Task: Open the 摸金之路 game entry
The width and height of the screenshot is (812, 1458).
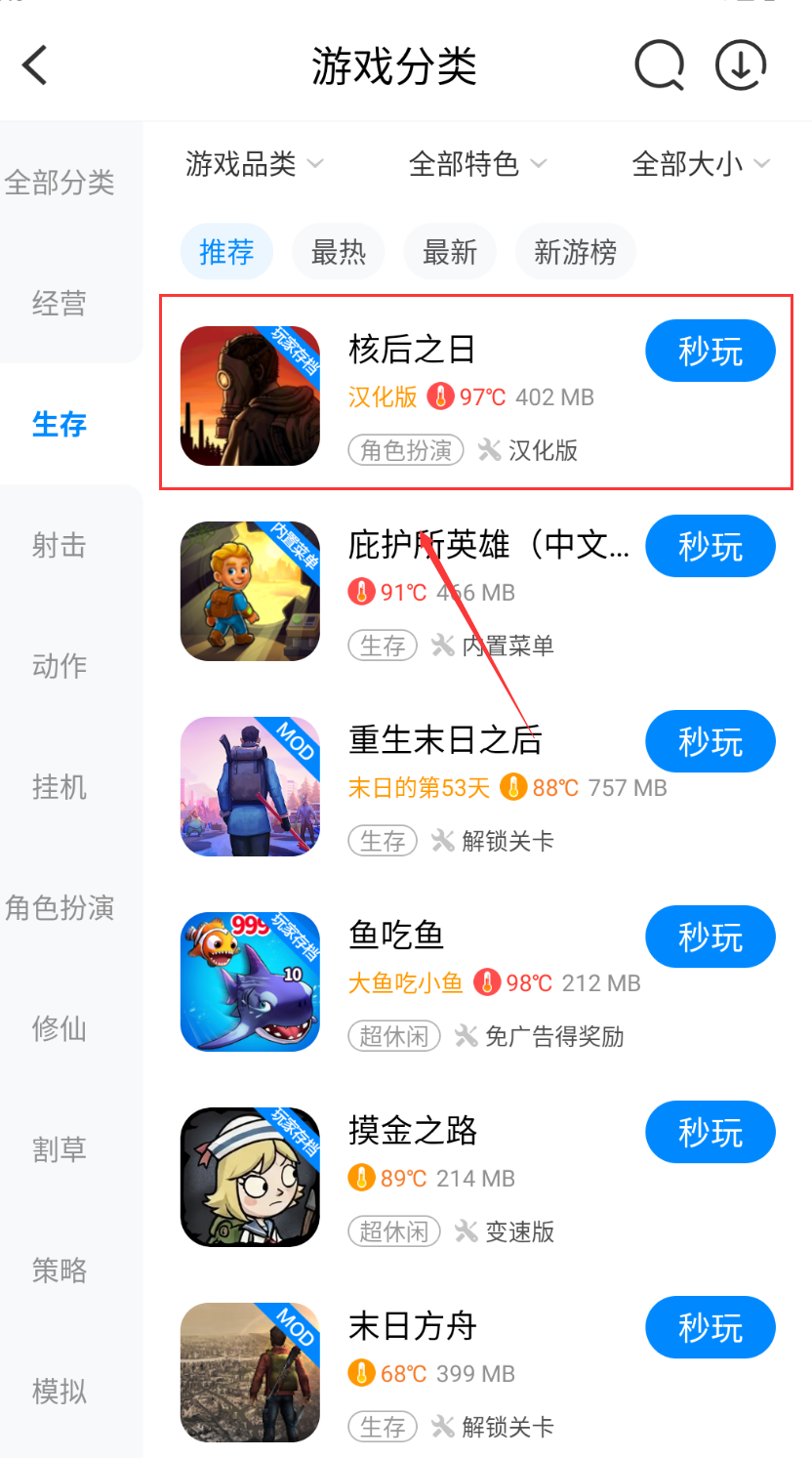Action: 413,1132
